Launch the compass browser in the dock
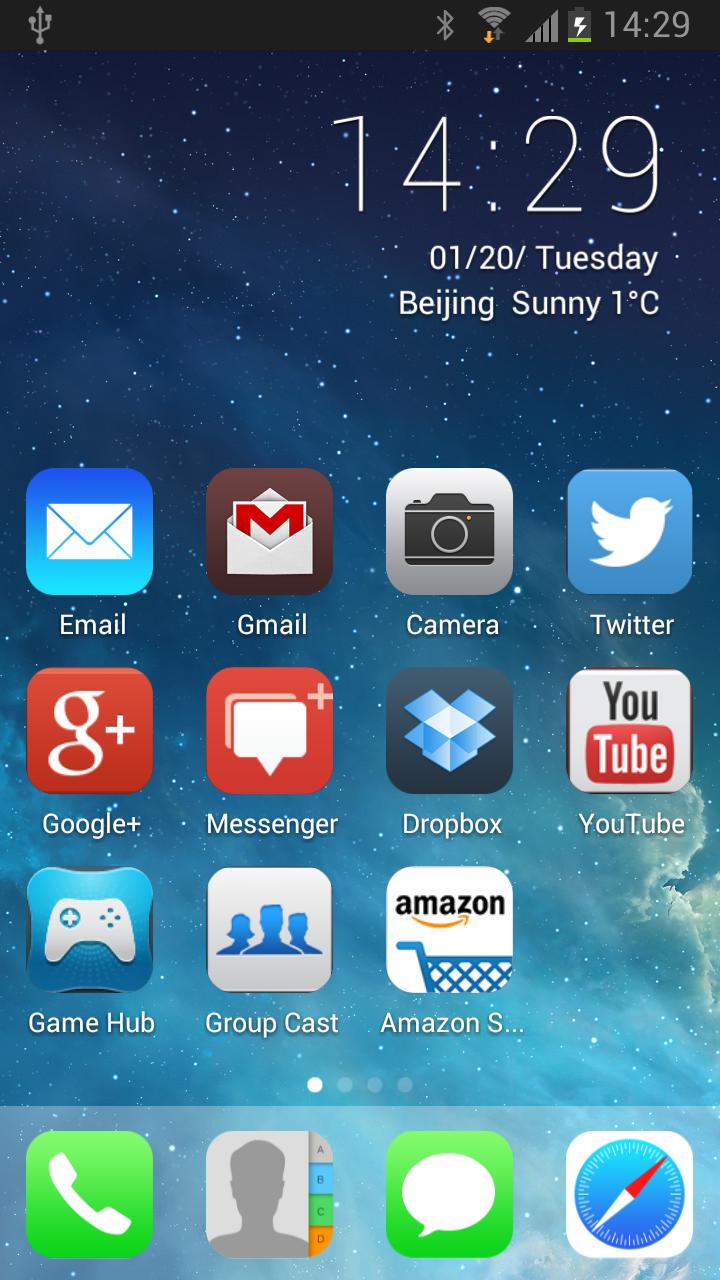The height and width of the screenshot is (1280, 720). tap(630, 1194)
